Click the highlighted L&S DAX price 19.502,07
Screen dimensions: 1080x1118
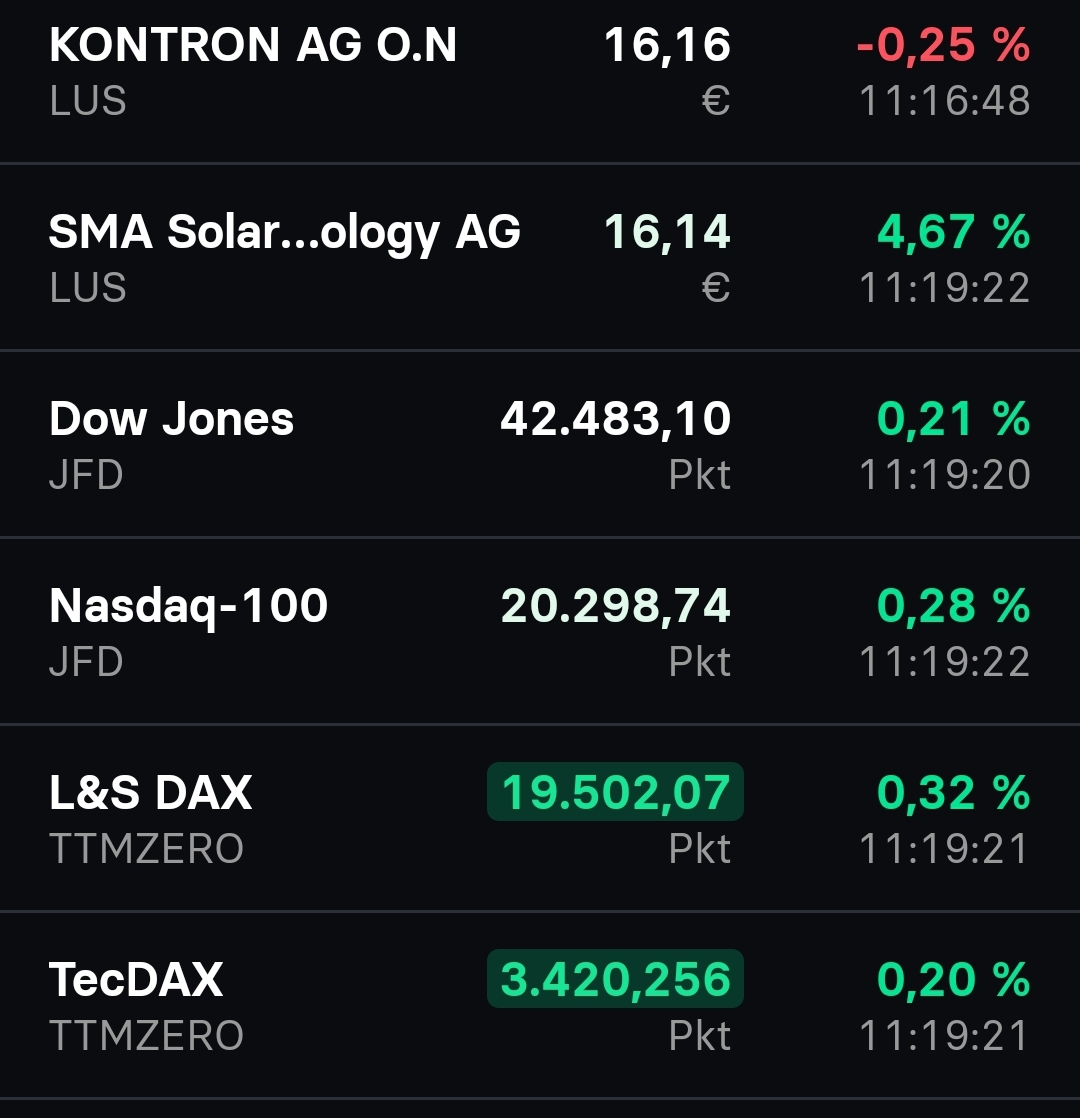tap(614, 792)
